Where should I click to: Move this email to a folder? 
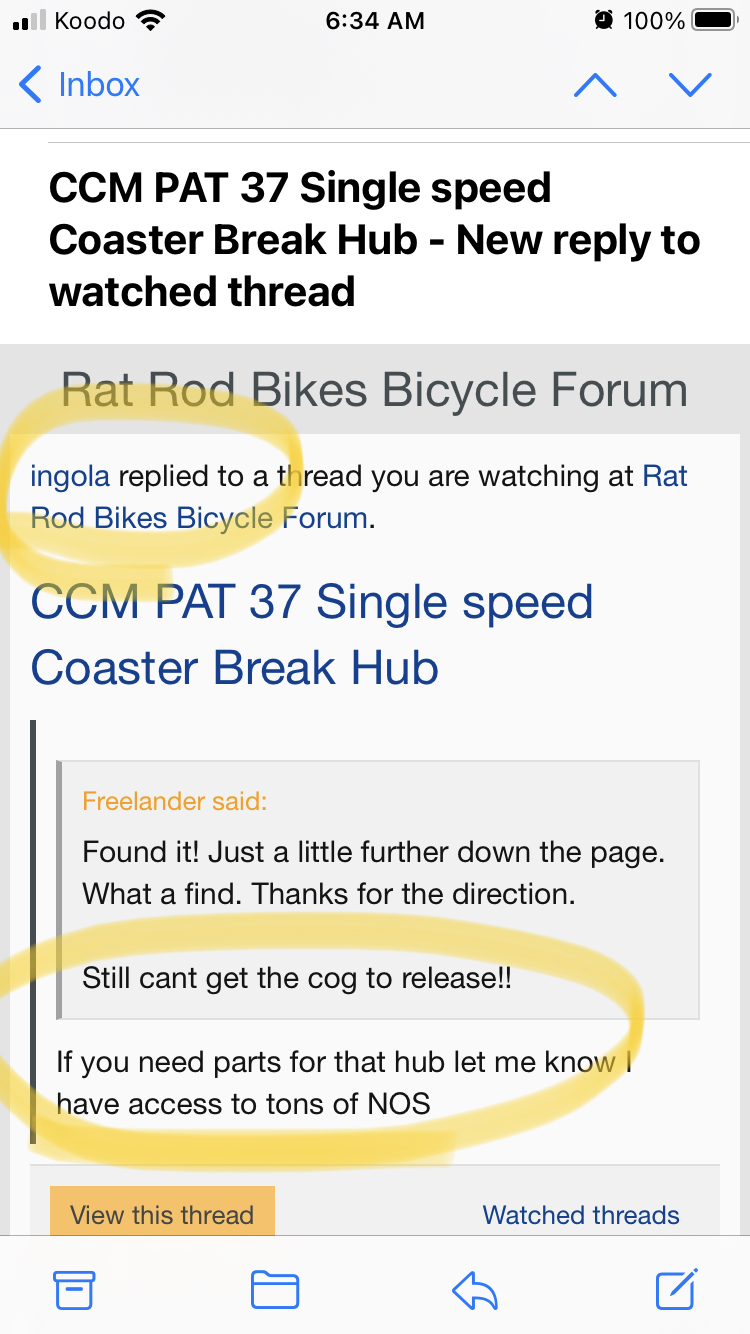coord(275,1290)
